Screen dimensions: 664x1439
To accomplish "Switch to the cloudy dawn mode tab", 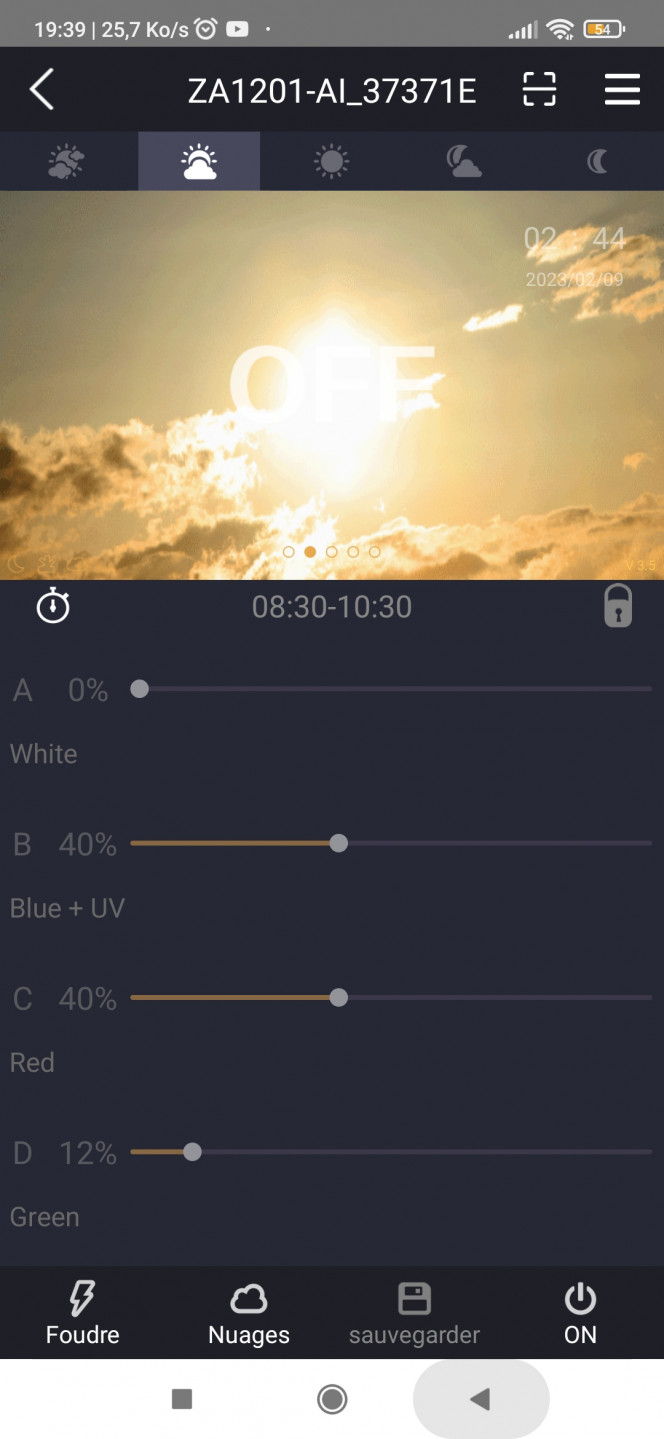I will pyautogui.click(x=67, y=162).
